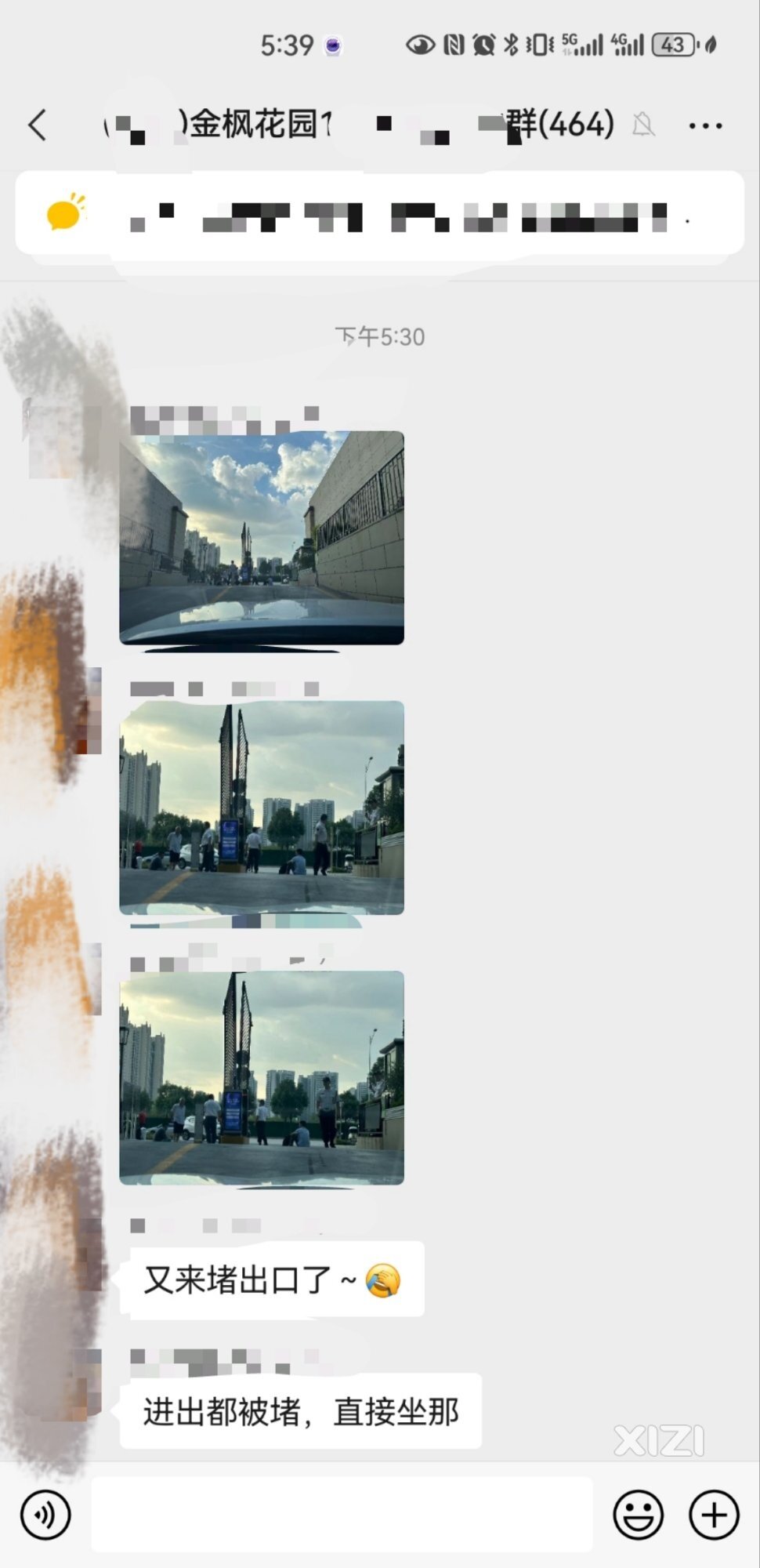
Task: Open the plus attachments menu
Action: [x=714, y=1515]
